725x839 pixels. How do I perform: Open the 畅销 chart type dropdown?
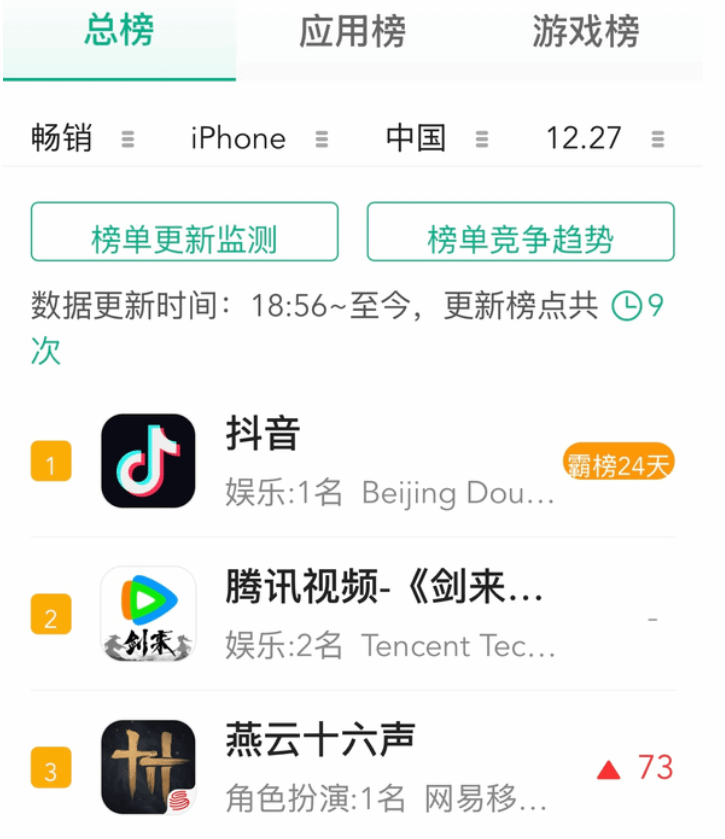tap(82, 138)
